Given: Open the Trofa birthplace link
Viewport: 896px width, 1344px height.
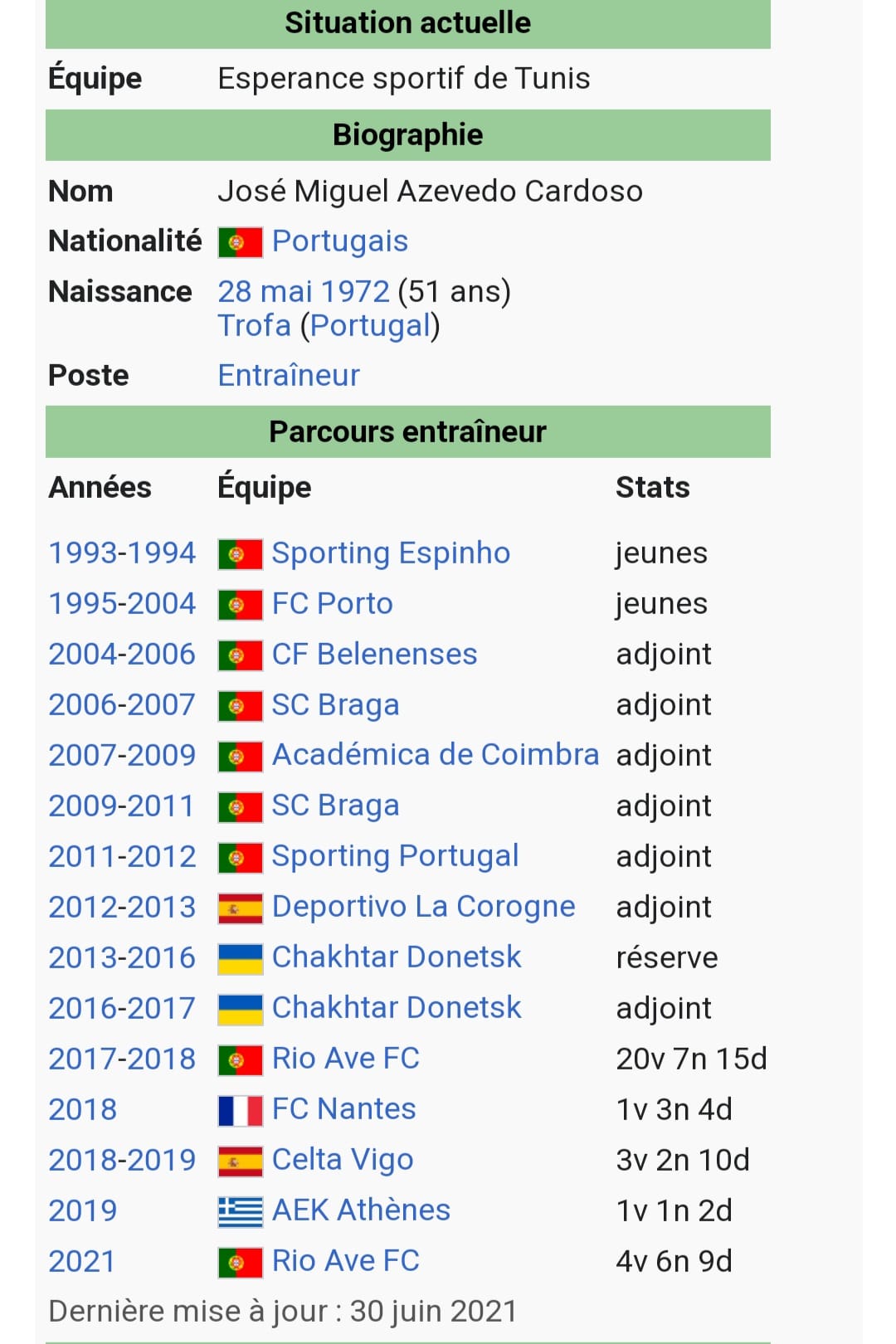Looking at the screenshot, I should [x=254, y=326].
